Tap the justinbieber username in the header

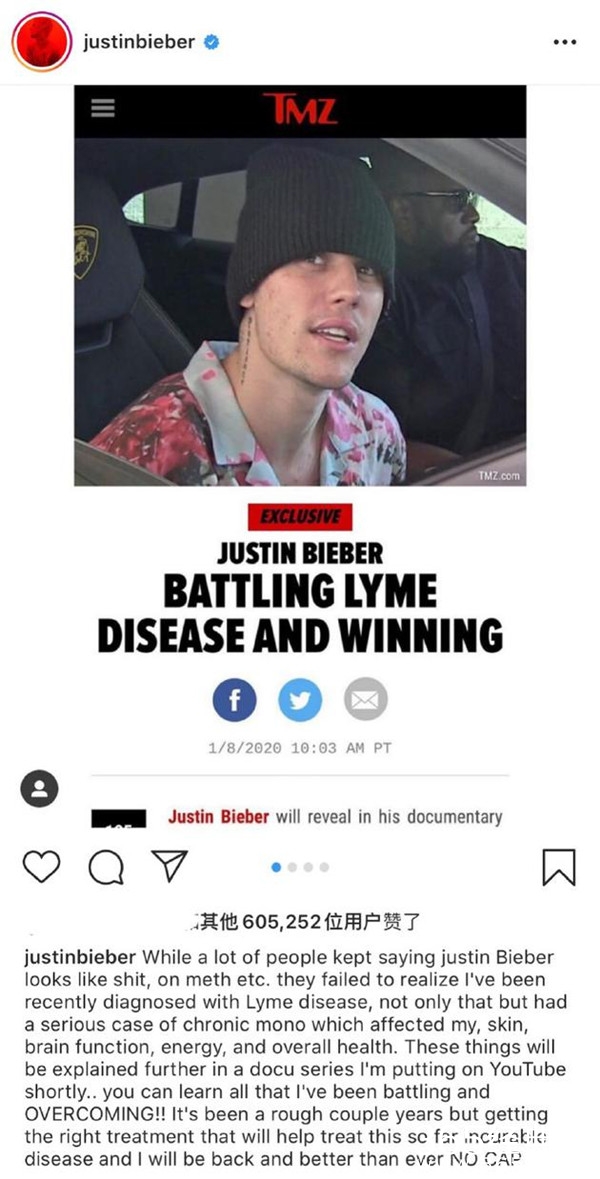[x=138, y=42]
